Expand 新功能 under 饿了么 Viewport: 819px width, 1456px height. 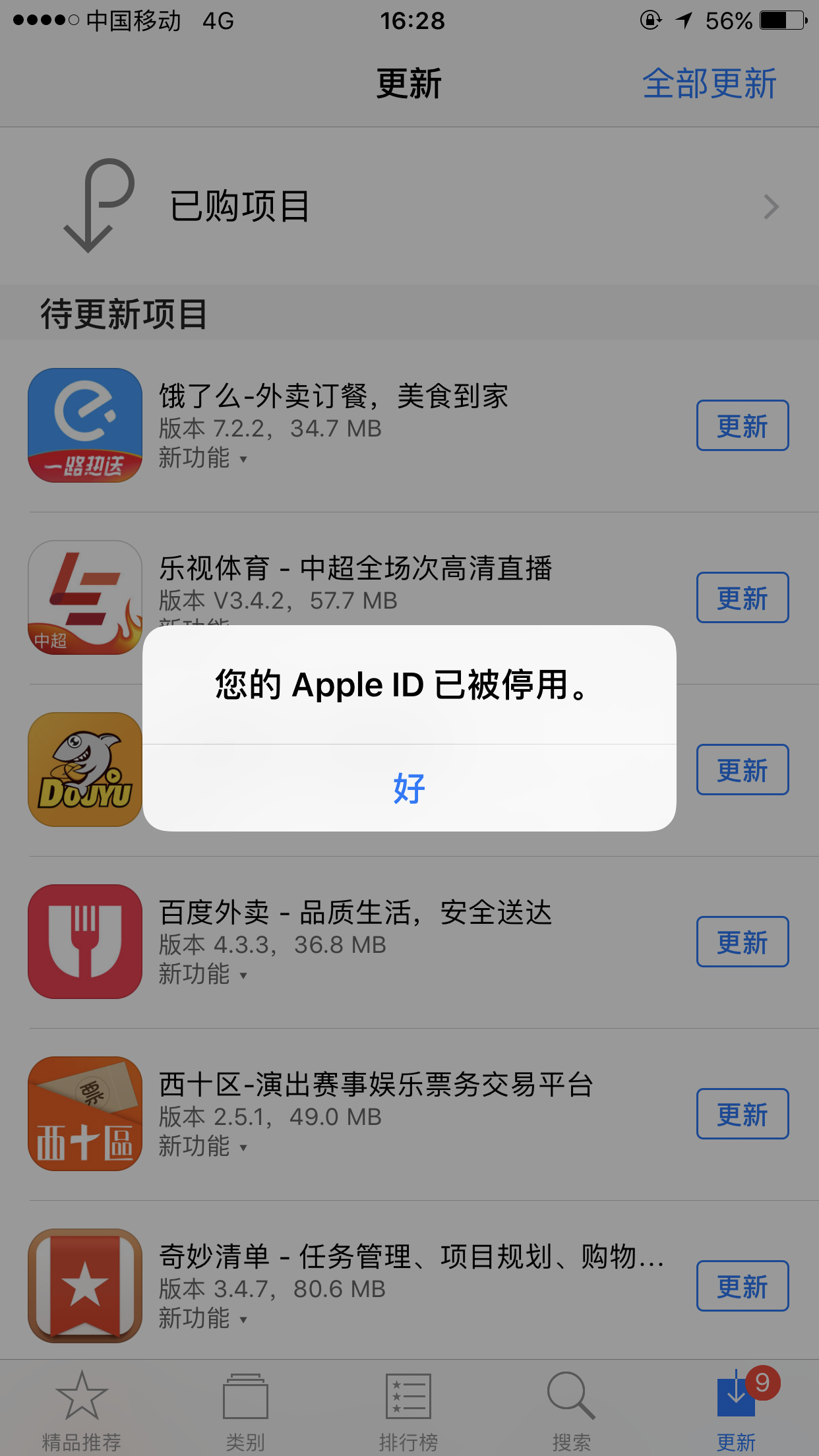202,458
